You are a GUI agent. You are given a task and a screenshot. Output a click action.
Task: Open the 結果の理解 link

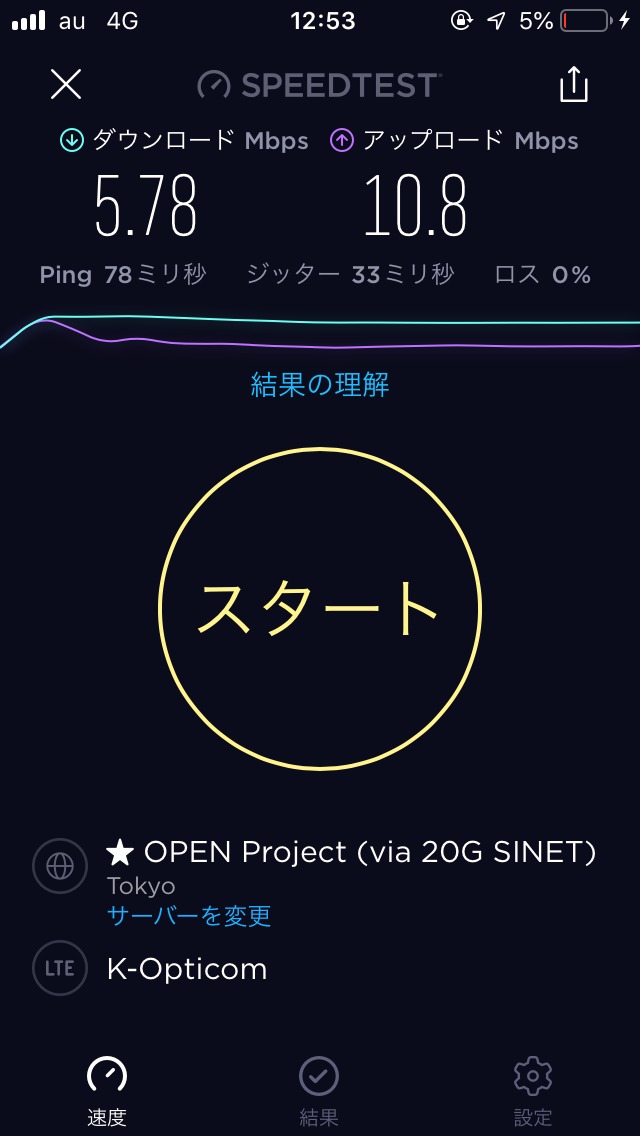coord(320,384)
